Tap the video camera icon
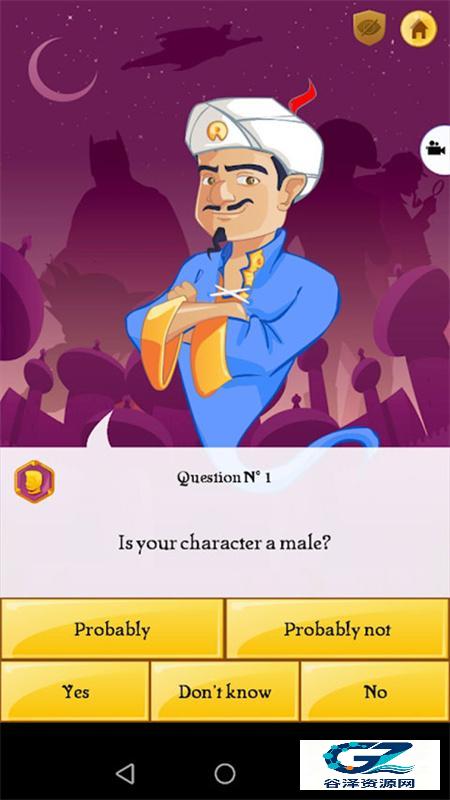The height and width of the screenshot is (800, 450). pos(437,149)
